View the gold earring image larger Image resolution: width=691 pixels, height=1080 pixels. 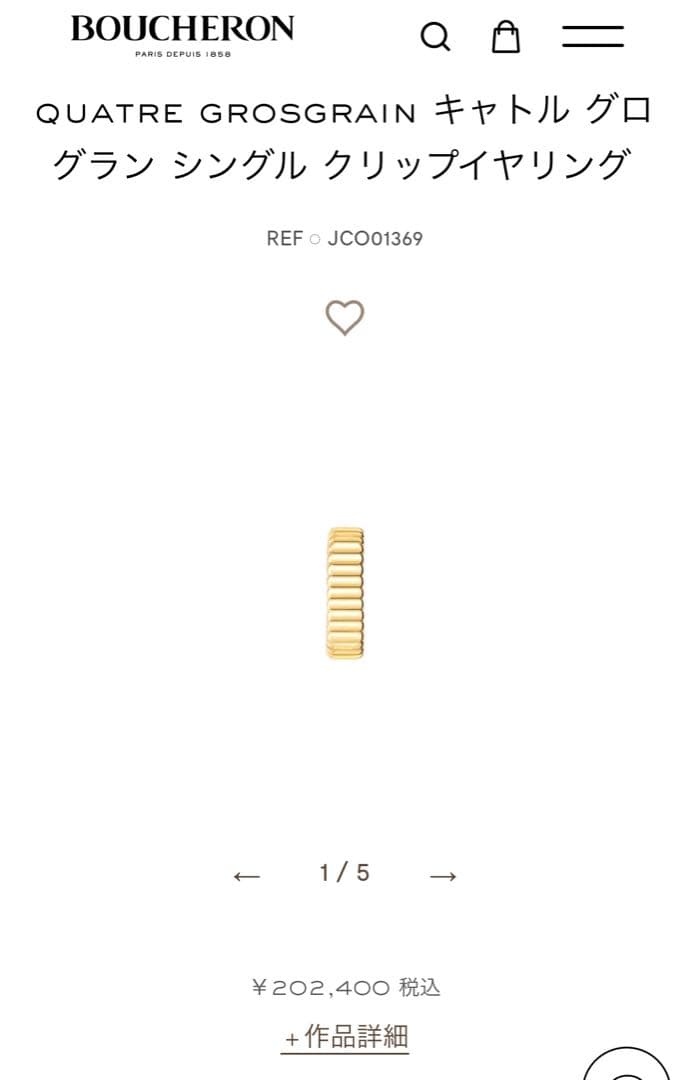(345, 593)
